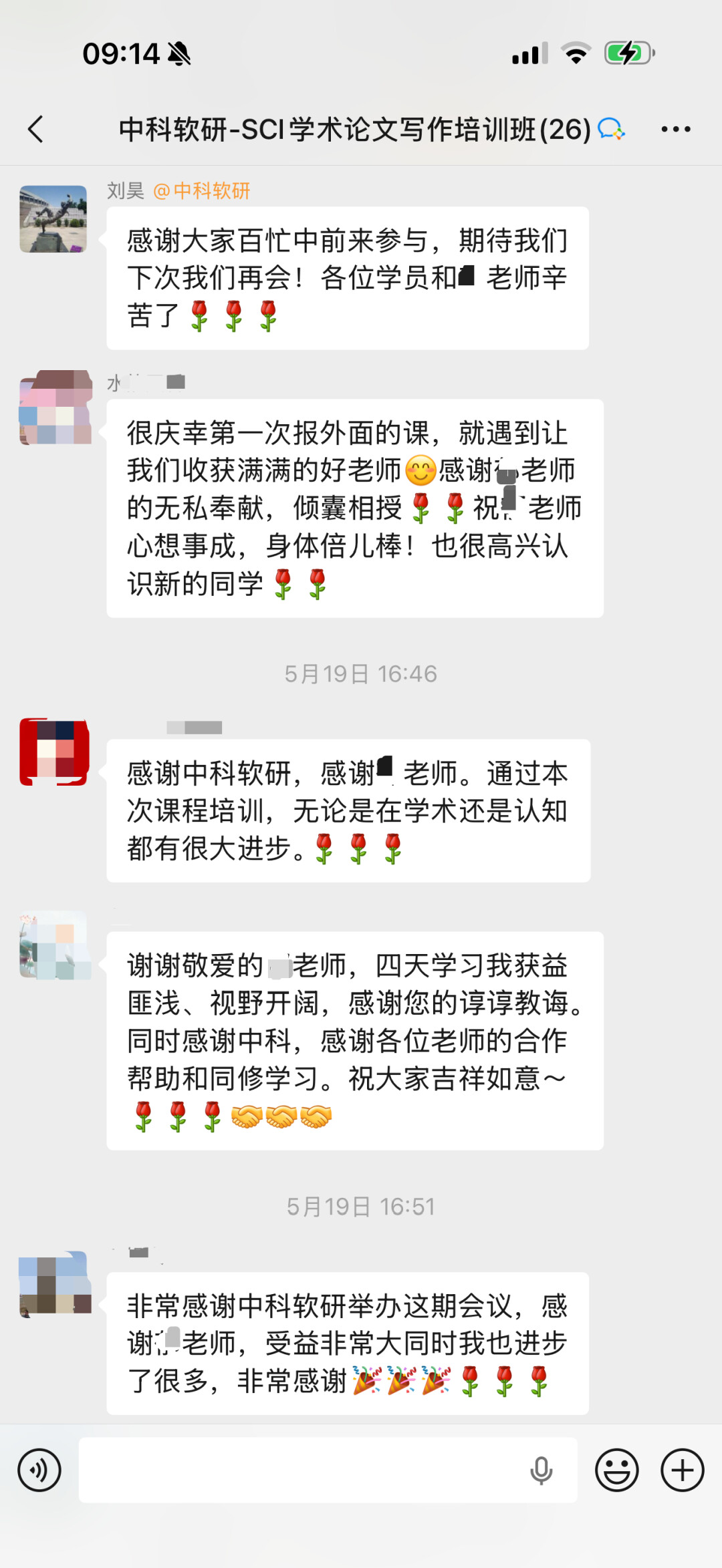The image size is (722, 1568).
Task: View 刘昊's profile avatar
Action: tap(53, 219)
